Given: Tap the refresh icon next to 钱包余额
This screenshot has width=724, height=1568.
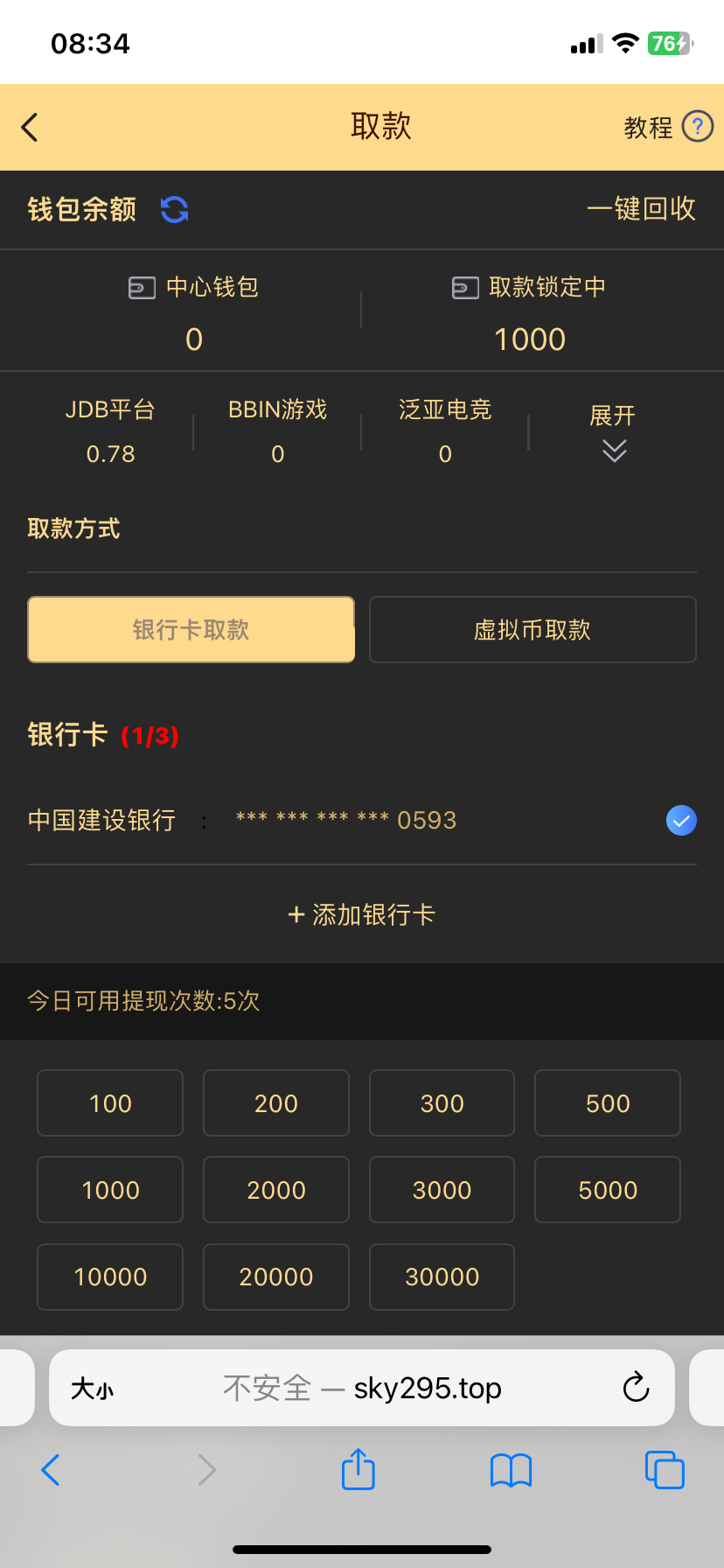Looking at the screenshot, I should (x=172, y=208).
